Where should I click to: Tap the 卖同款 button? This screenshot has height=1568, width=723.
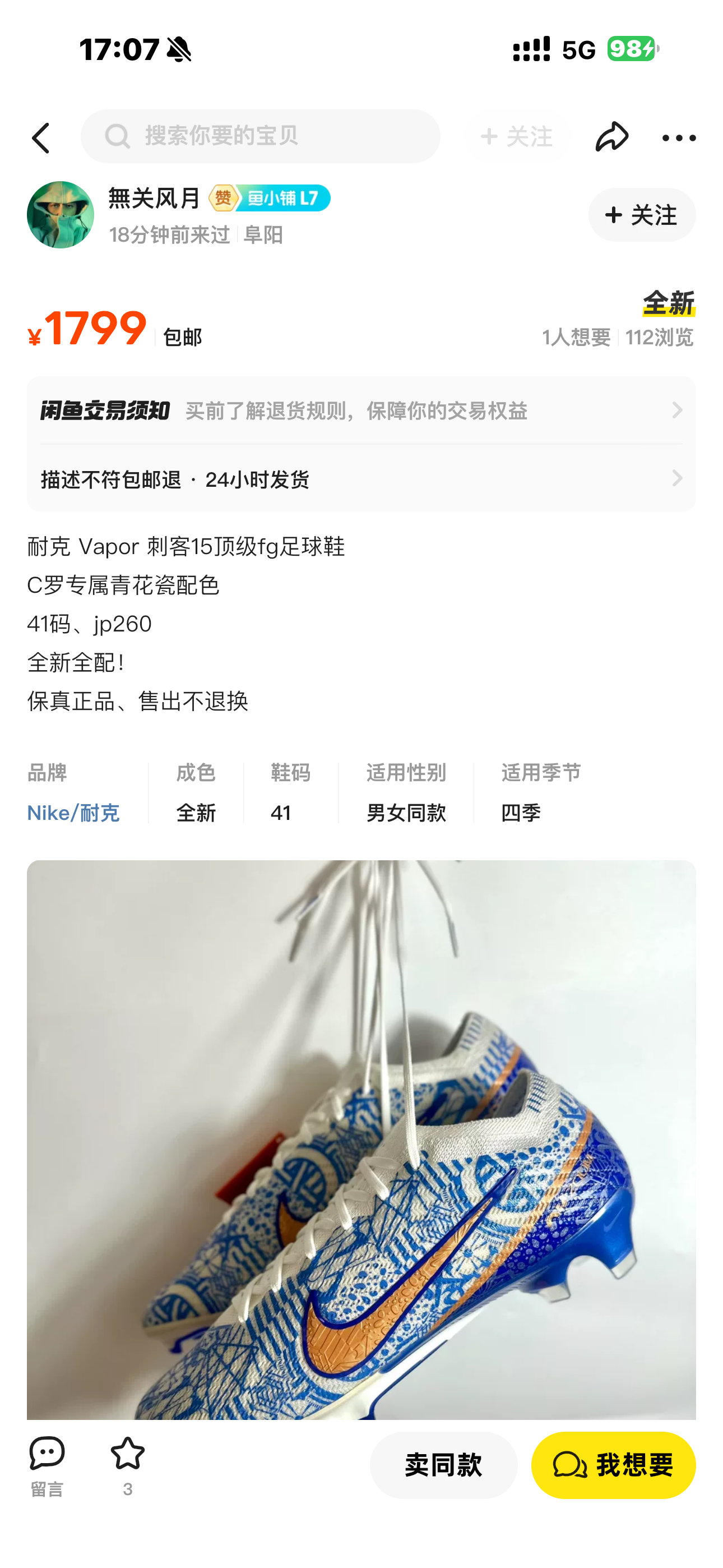(x=444, y=1464)
